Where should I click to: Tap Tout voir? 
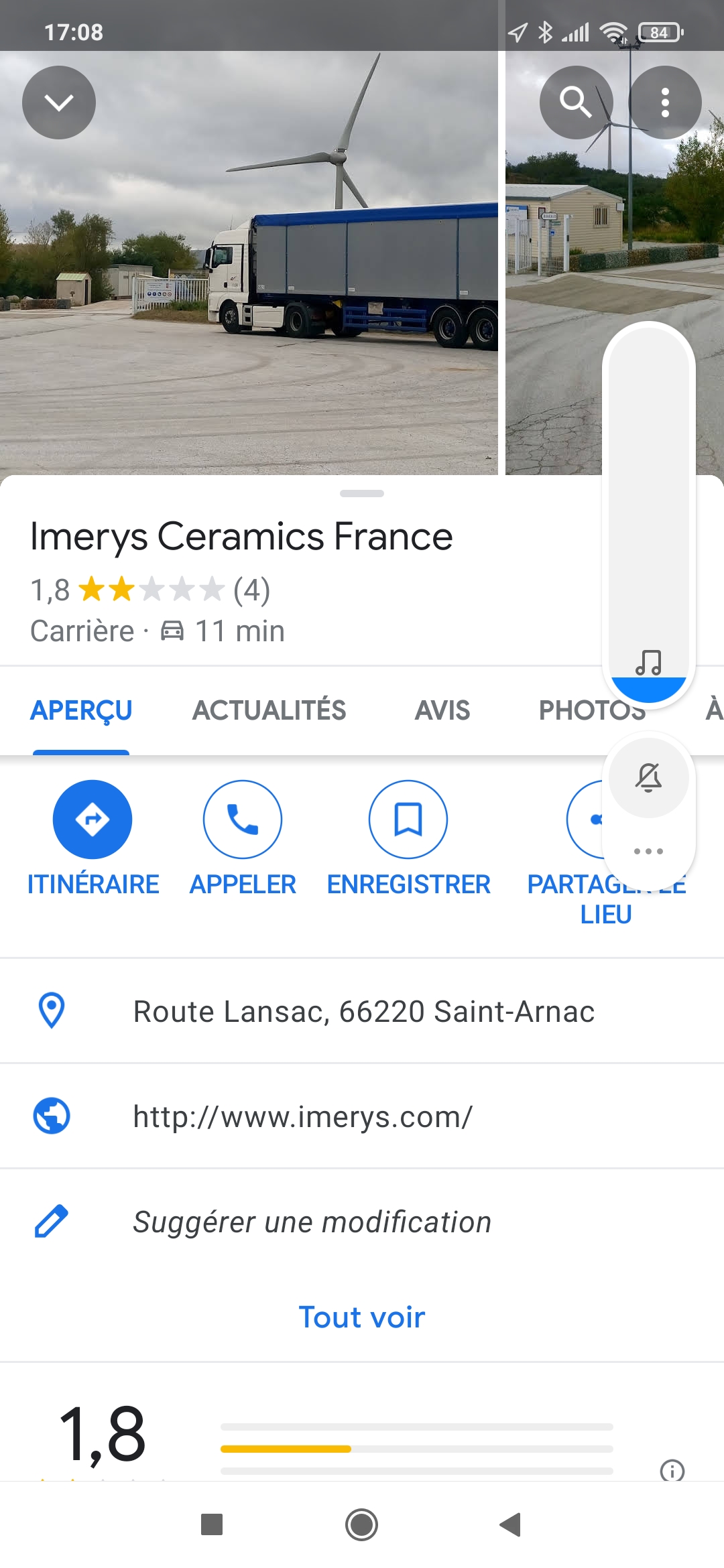pyautogui.click(x=362, y=1317)
